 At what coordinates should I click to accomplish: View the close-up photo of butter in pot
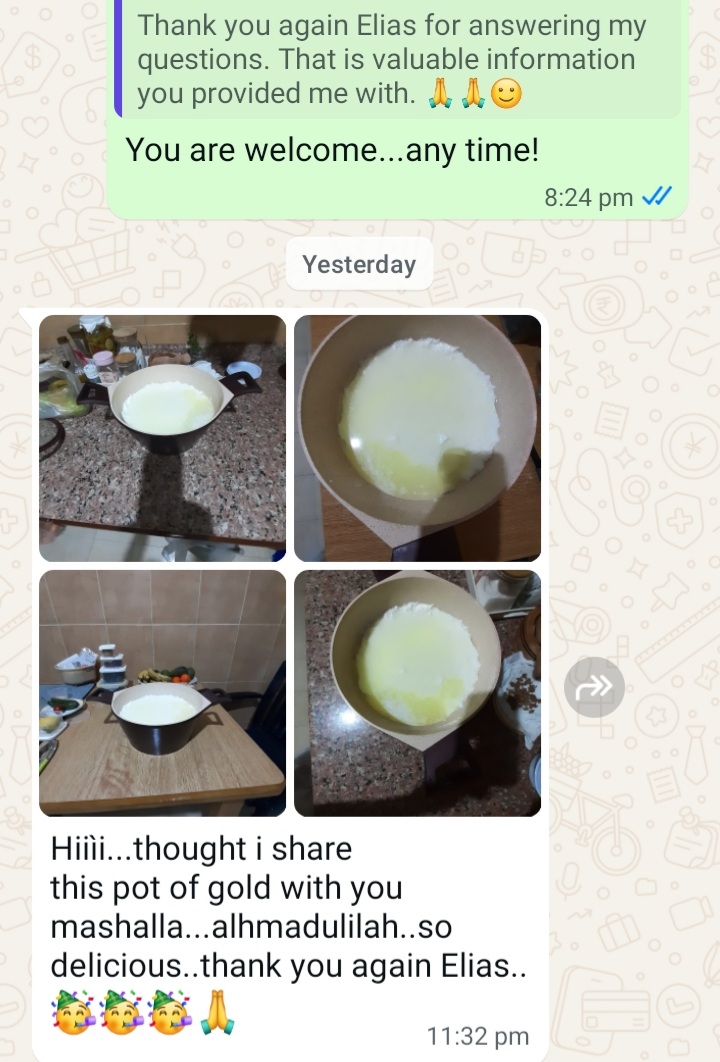click(417, 438)
